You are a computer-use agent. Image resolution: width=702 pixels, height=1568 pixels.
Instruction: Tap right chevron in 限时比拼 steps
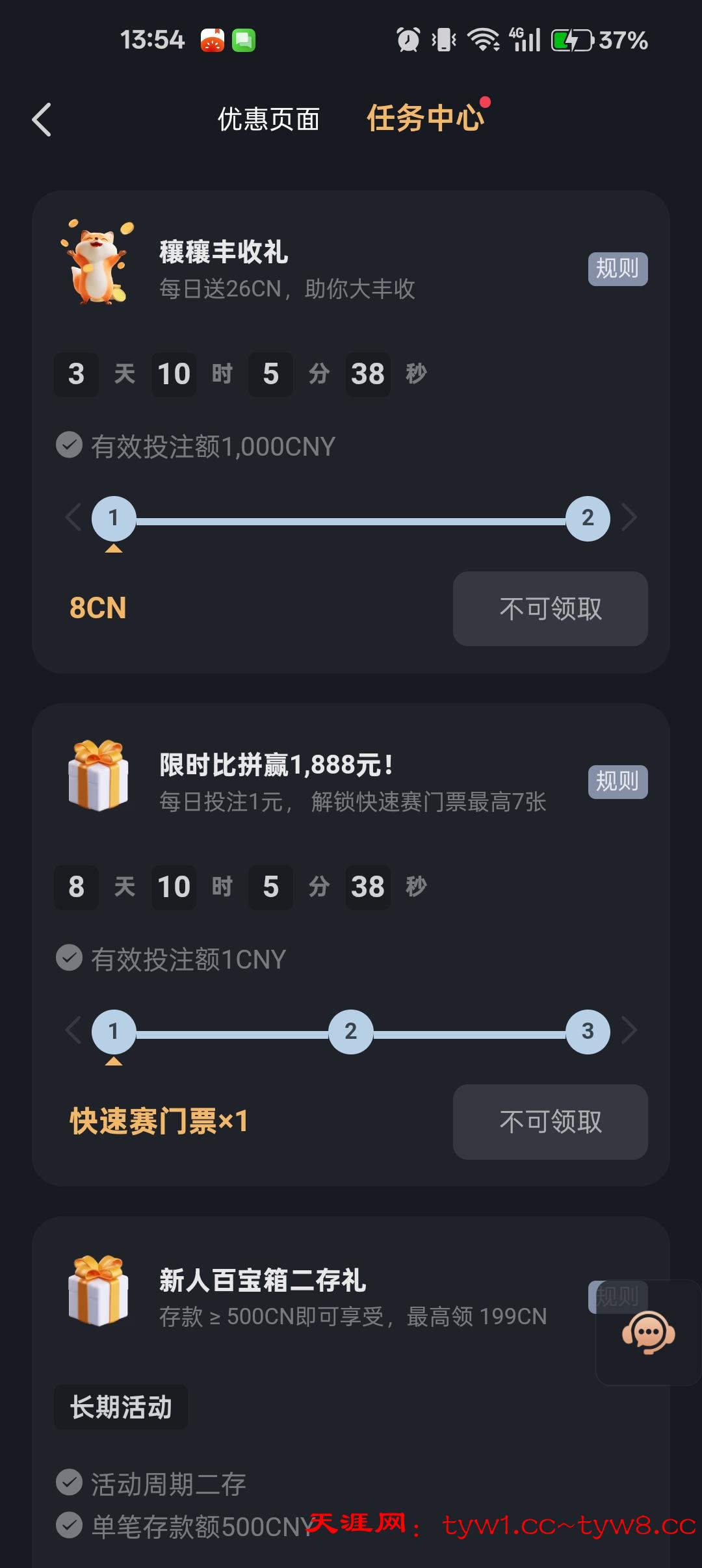629,1030
